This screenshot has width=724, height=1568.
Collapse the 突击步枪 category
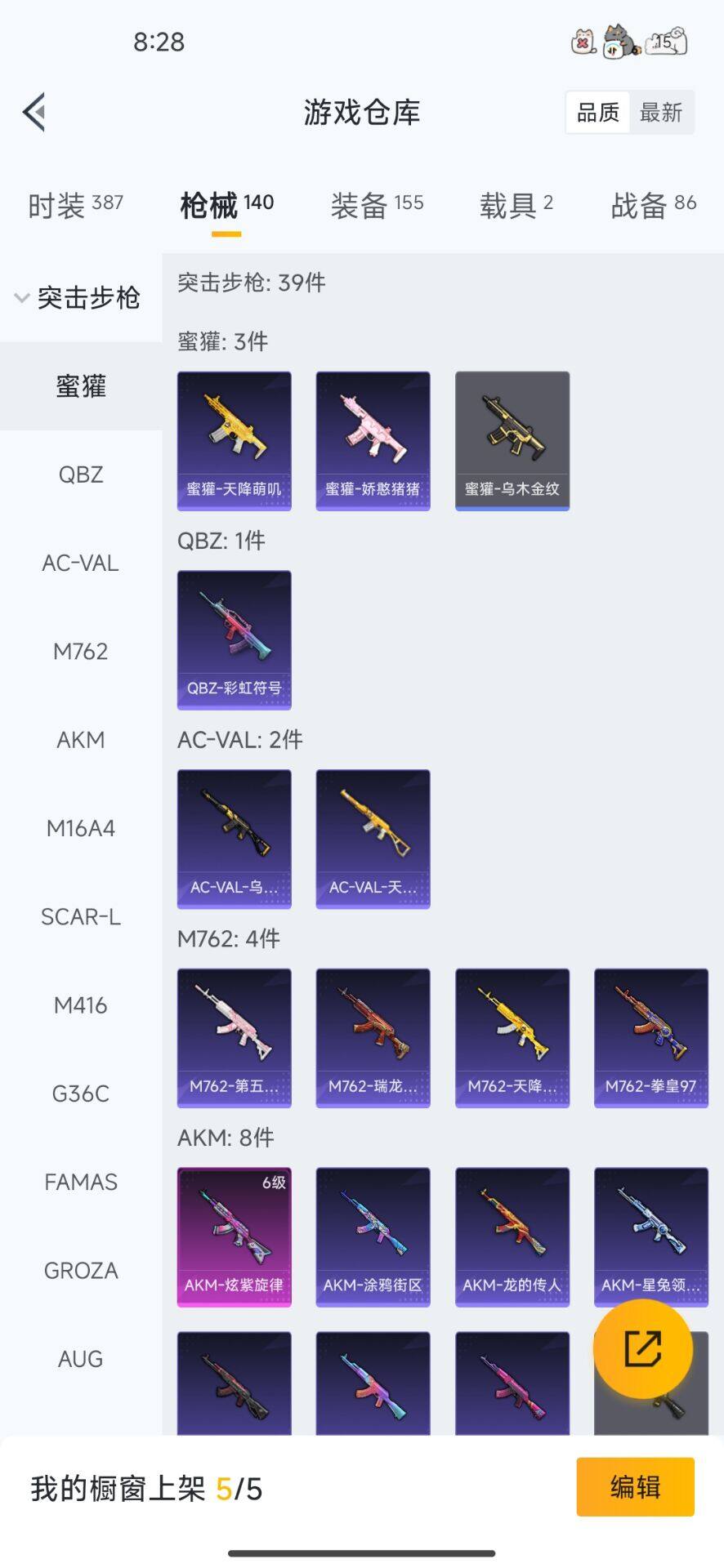[78, 297]
